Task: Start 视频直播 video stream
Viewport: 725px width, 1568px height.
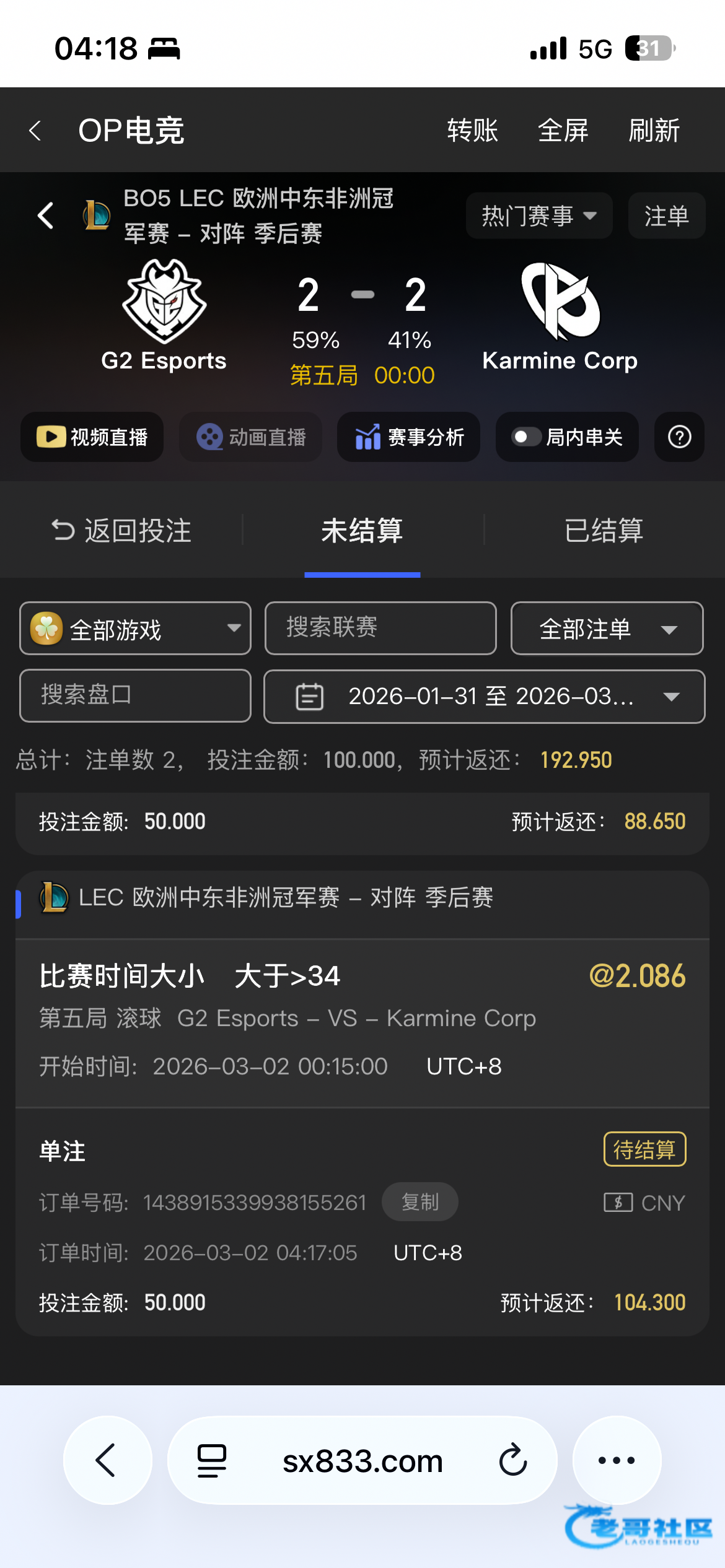Action: [92, 437]
